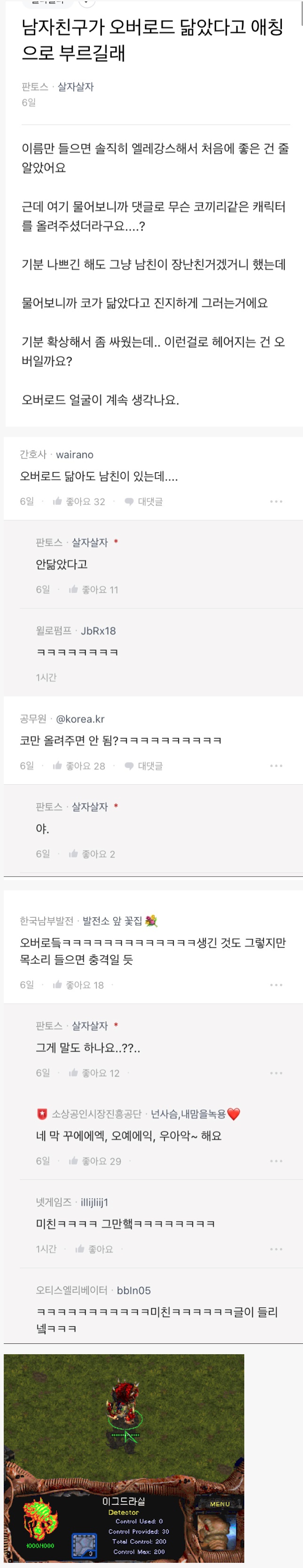Screen dimensions: 303x1568
Task: Like the @korea.kr comment
Action: coord(78,766)
